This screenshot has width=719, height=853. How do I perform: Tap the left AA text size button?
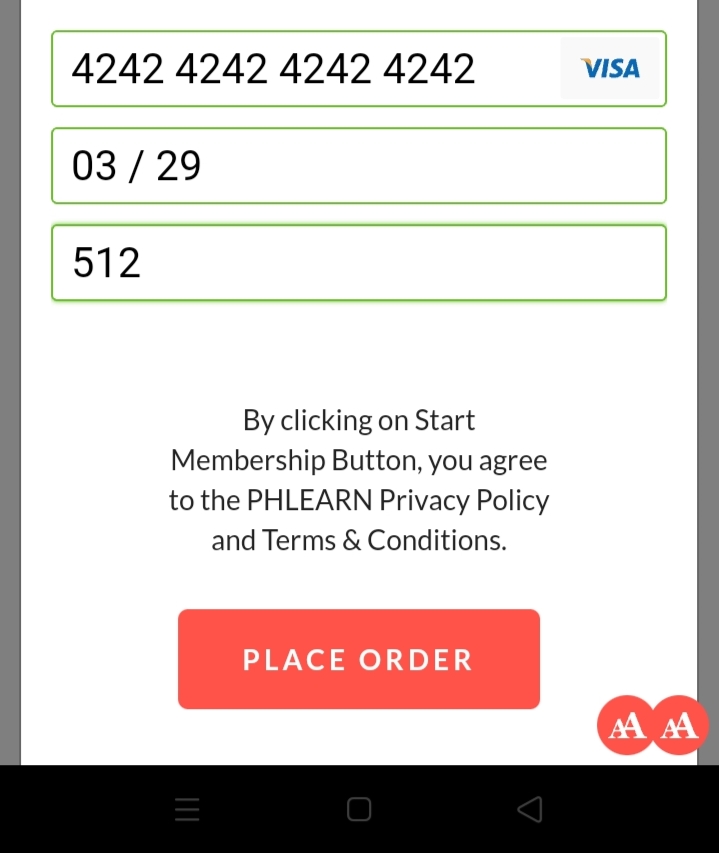pyautogui.click(x=626, y=725)
